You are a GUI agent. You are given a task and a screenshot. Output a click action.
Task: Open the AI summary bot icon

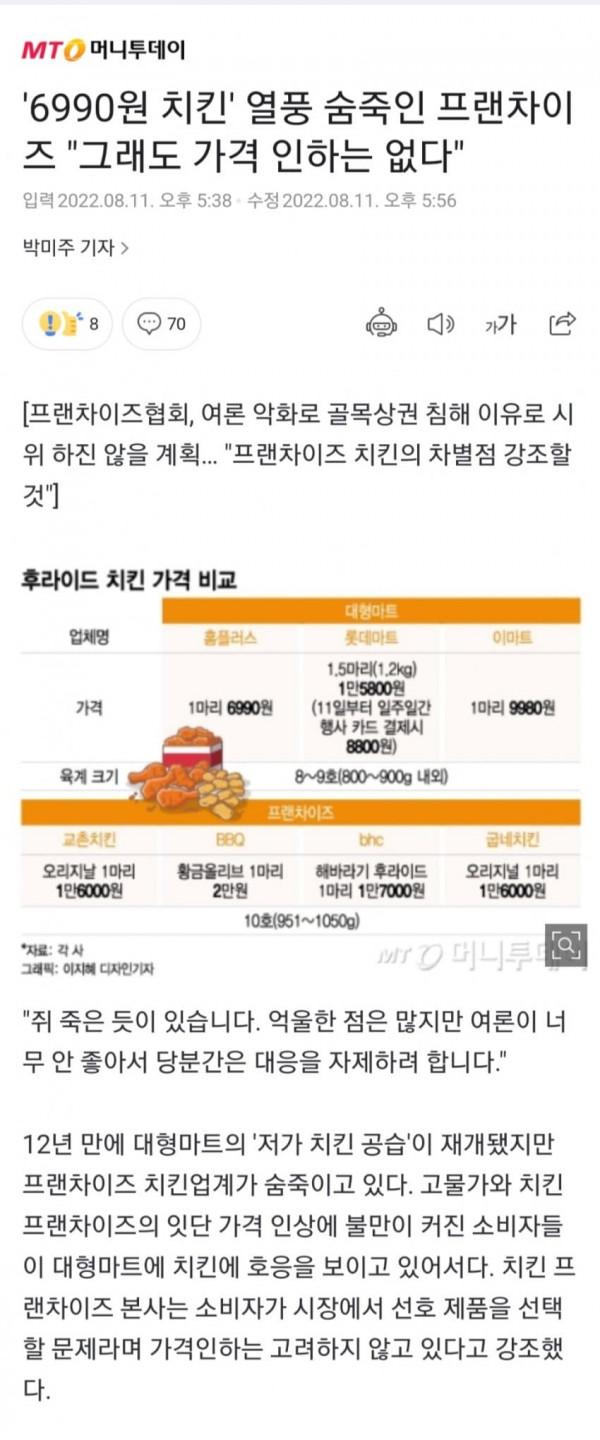tap(381, 324)
